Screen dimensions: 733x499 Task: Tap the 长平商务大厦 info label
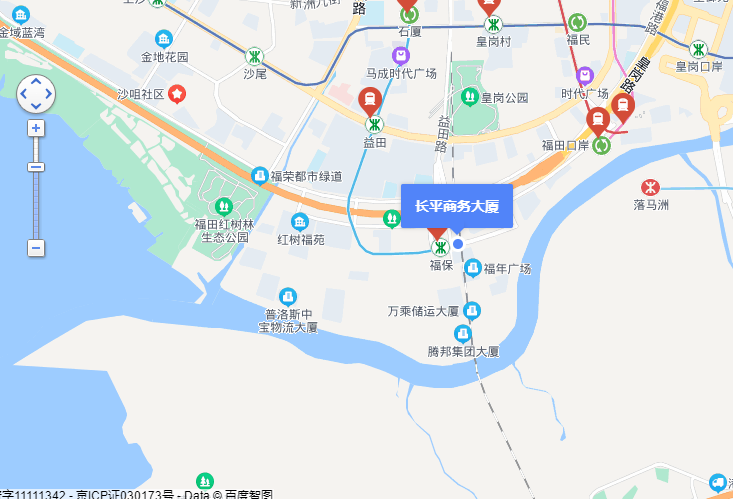(456, 206)
